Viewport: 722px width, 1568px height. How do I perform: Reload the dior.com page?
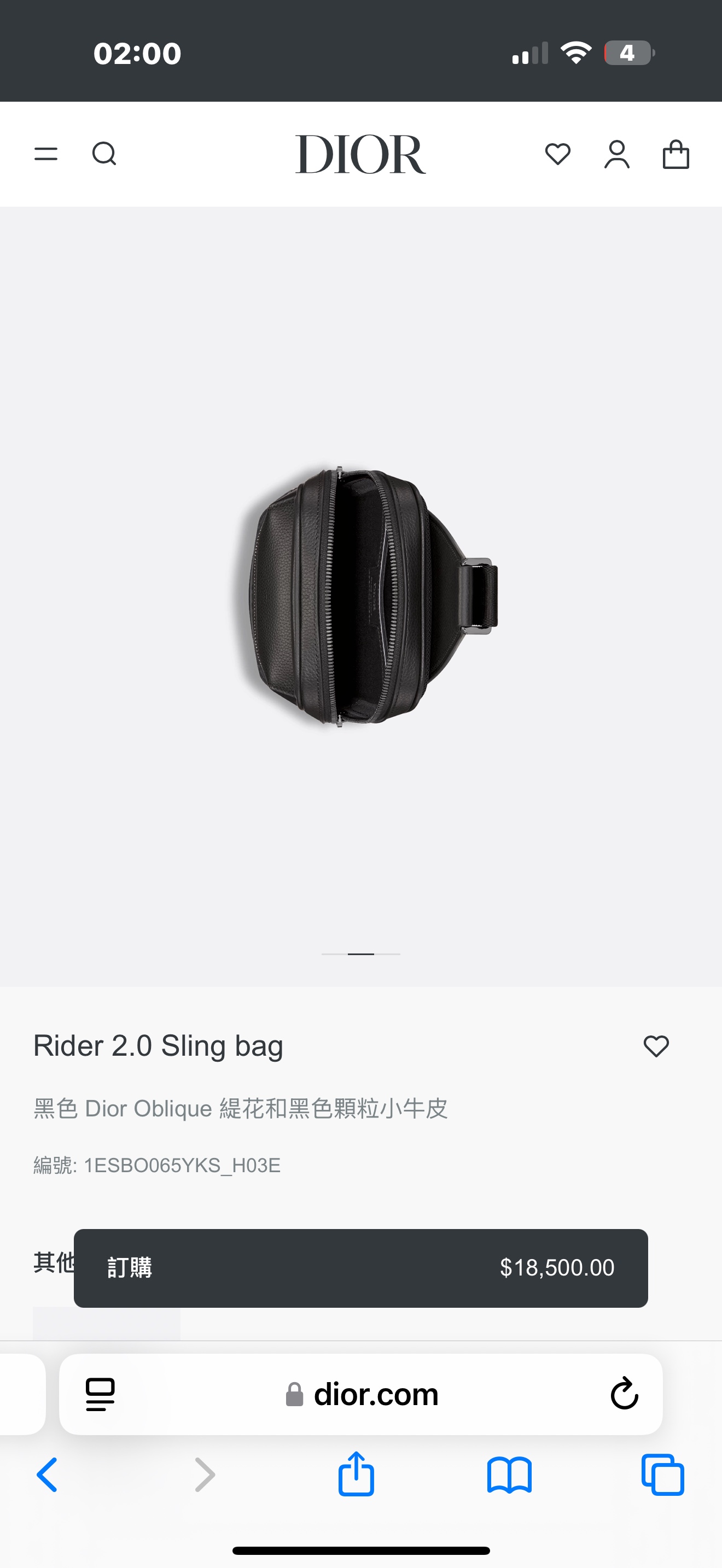[624, 1395]
